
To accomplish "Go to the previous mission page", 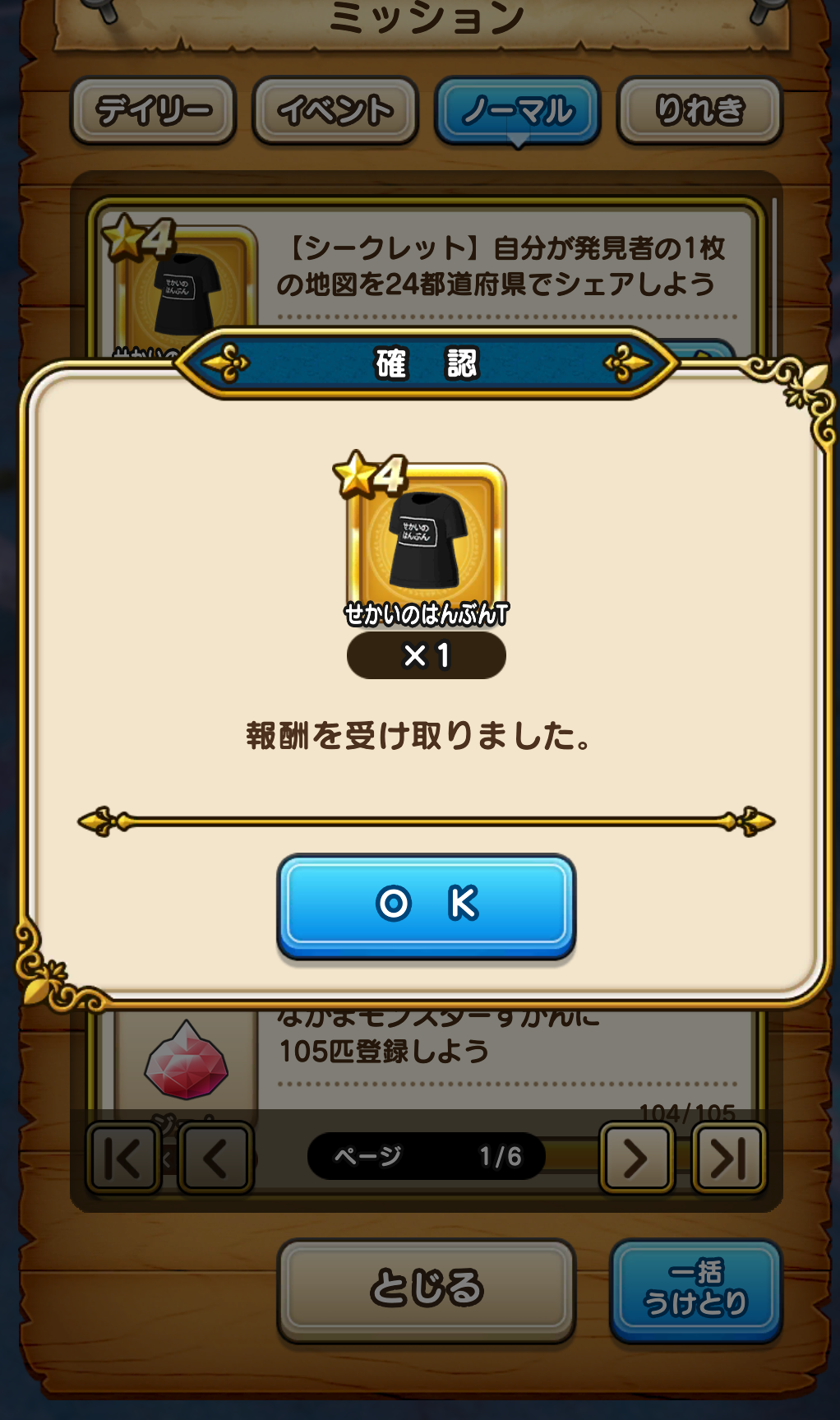I will click(x=215, y=1158).
